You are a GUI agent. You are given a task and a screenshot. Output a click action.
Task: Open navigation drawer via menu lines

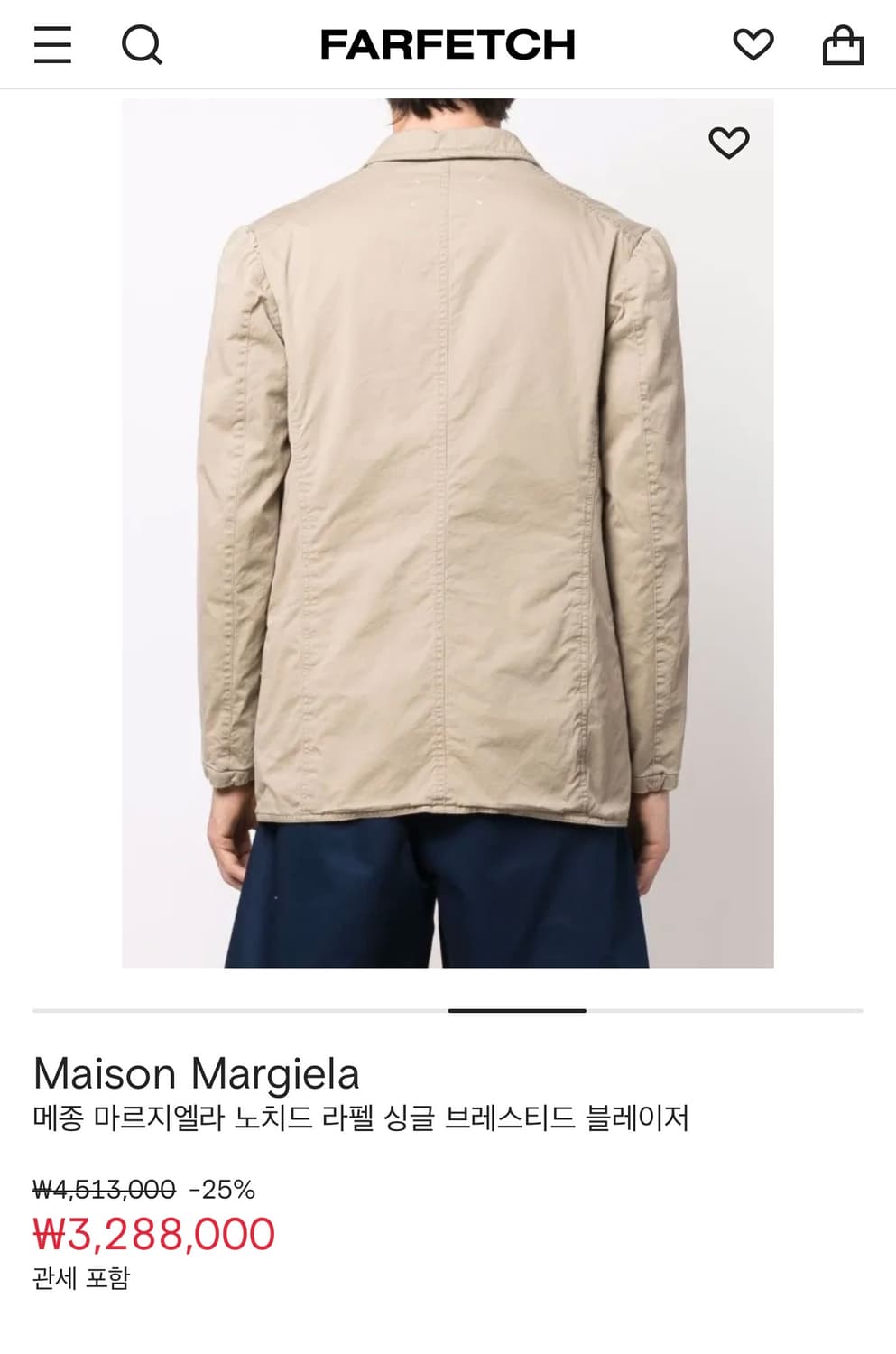pyautogui.click(x=52, y=42)
